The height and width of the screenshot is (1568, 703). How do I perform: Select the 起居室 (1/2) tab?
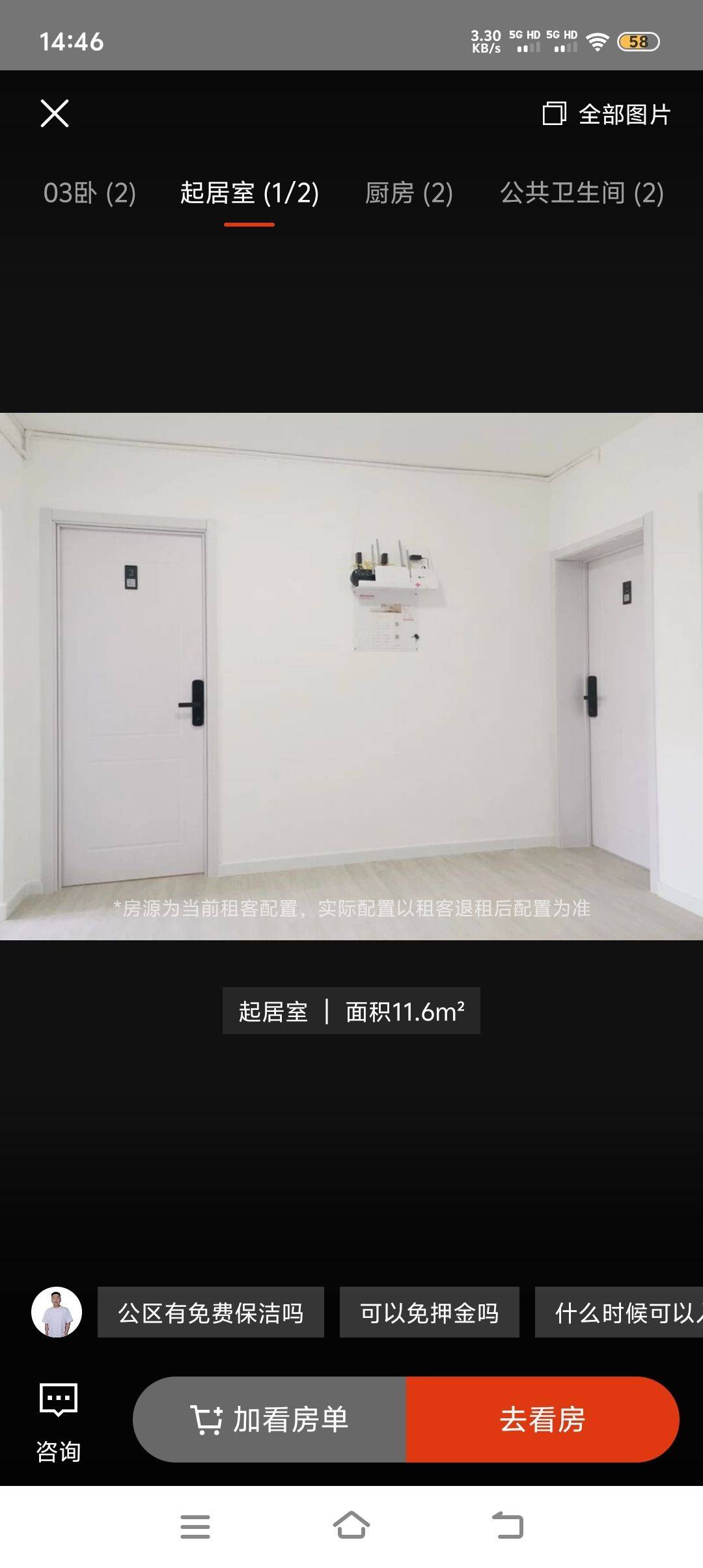(249, 193)
